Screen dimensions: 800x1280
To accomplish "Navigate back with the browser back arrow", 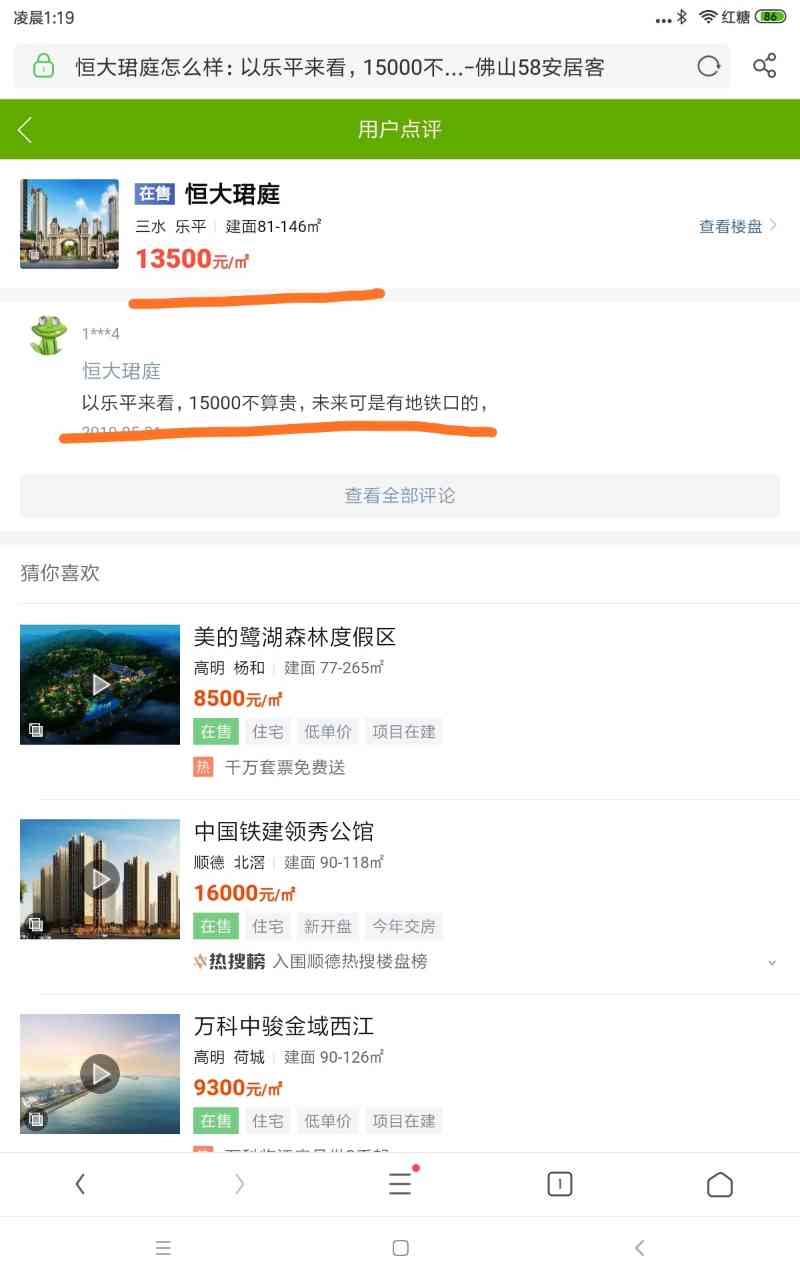I will click(80, 1185).
